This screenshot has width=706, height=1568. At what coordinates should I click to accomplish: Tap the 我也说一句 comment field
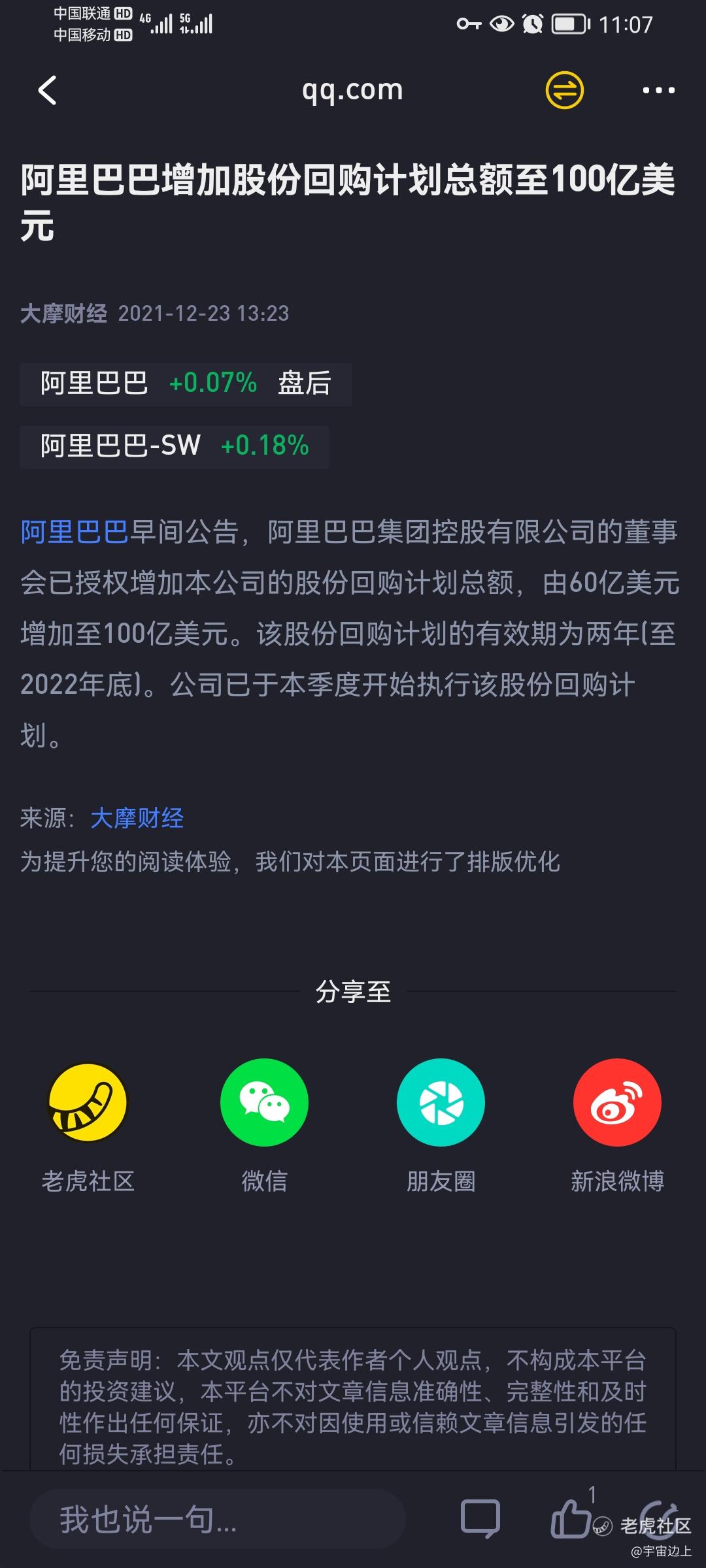point(217,1520)
